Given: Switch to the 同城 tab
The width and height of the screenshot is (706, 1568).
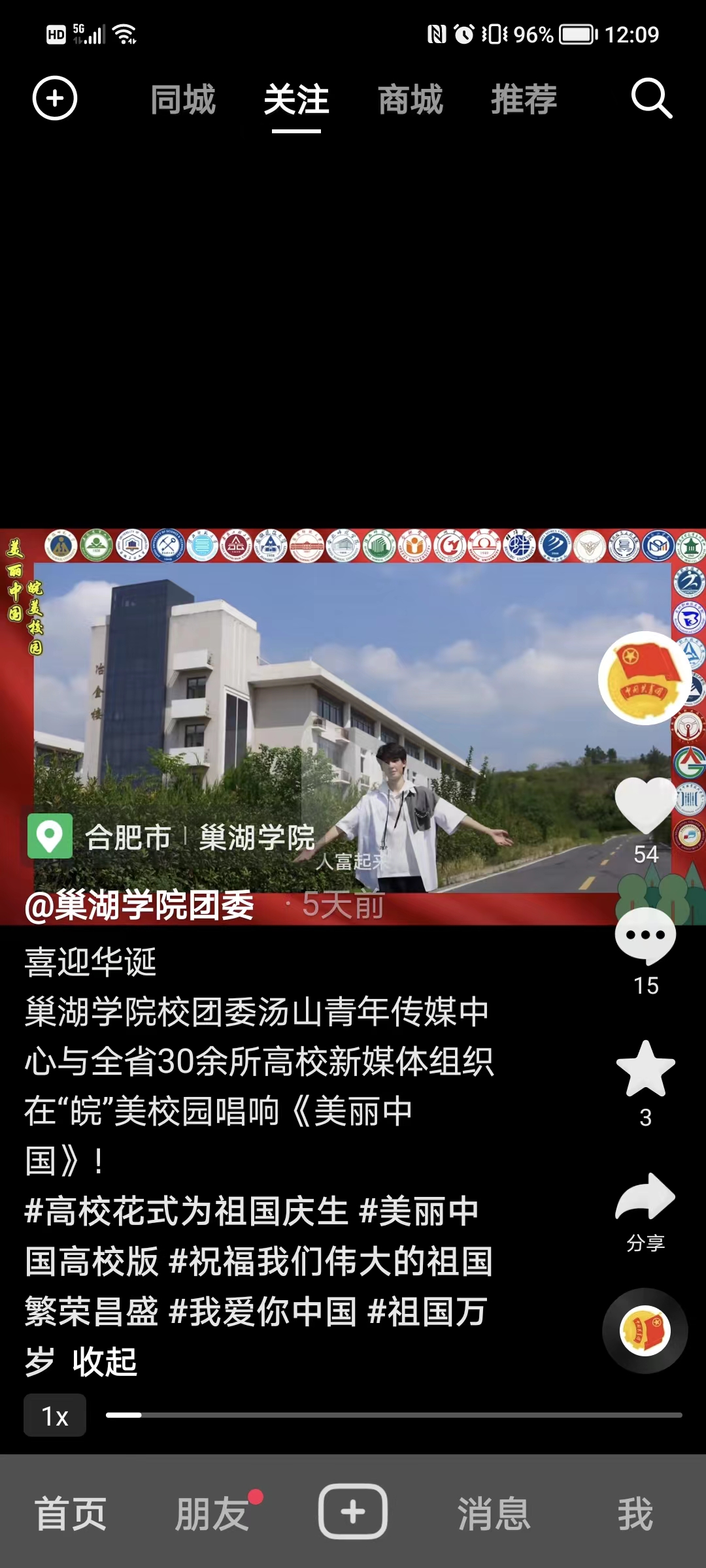Looking at the screenshot, I should tap(183, 100).
